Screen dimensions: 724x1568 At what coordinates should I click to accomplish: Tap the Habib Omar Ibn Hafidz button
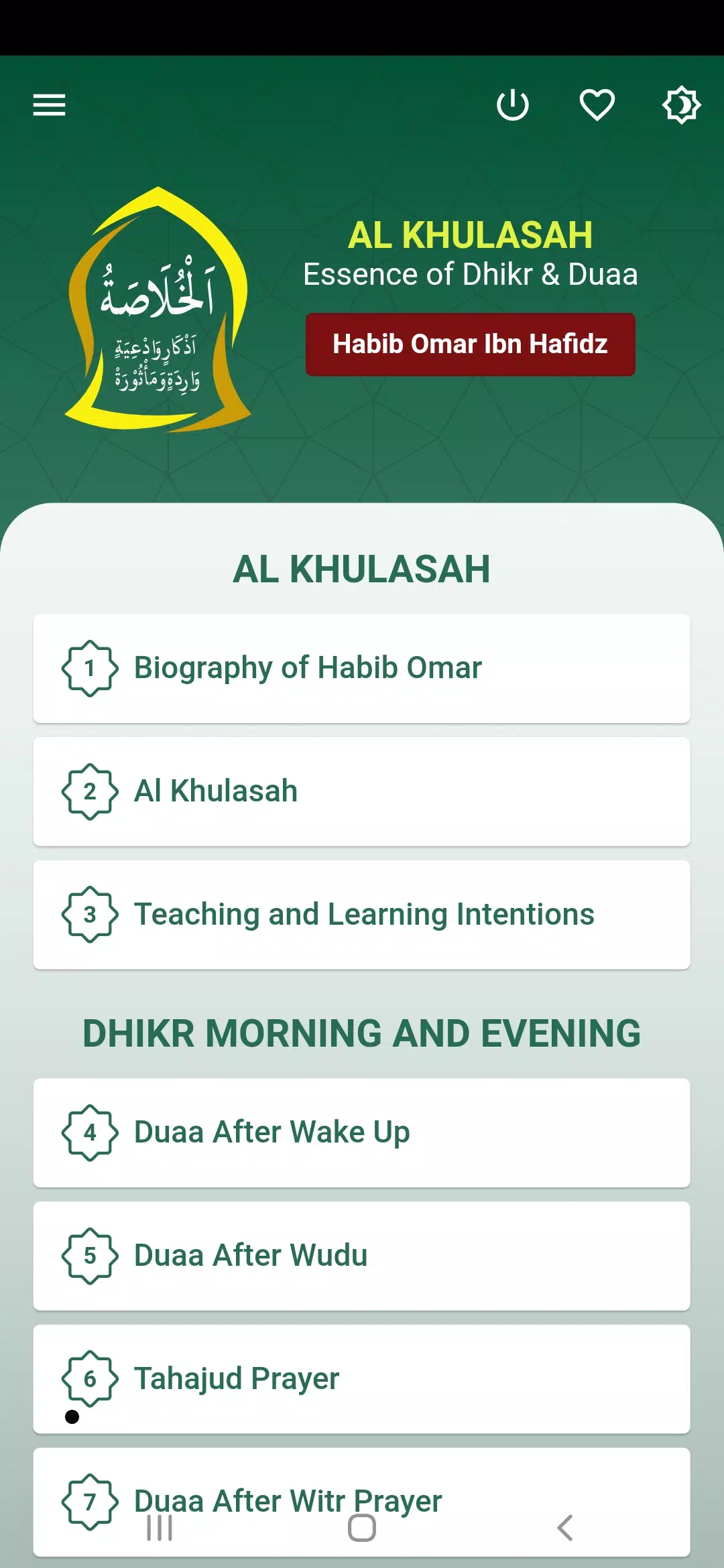click(471, 344)
